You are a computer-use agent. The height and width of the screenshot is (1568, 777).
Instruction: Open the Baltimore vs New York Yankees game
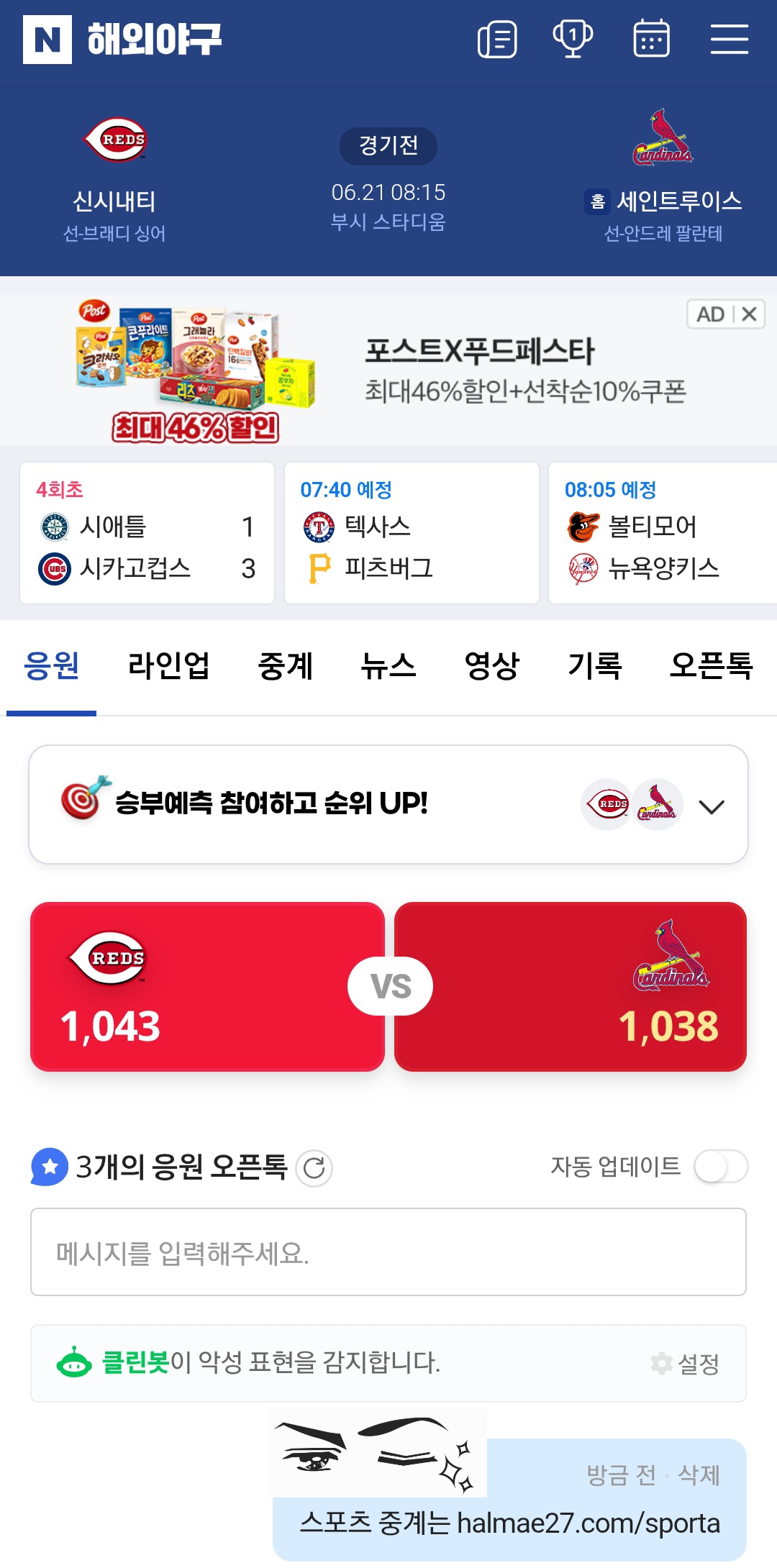point(662,533)
